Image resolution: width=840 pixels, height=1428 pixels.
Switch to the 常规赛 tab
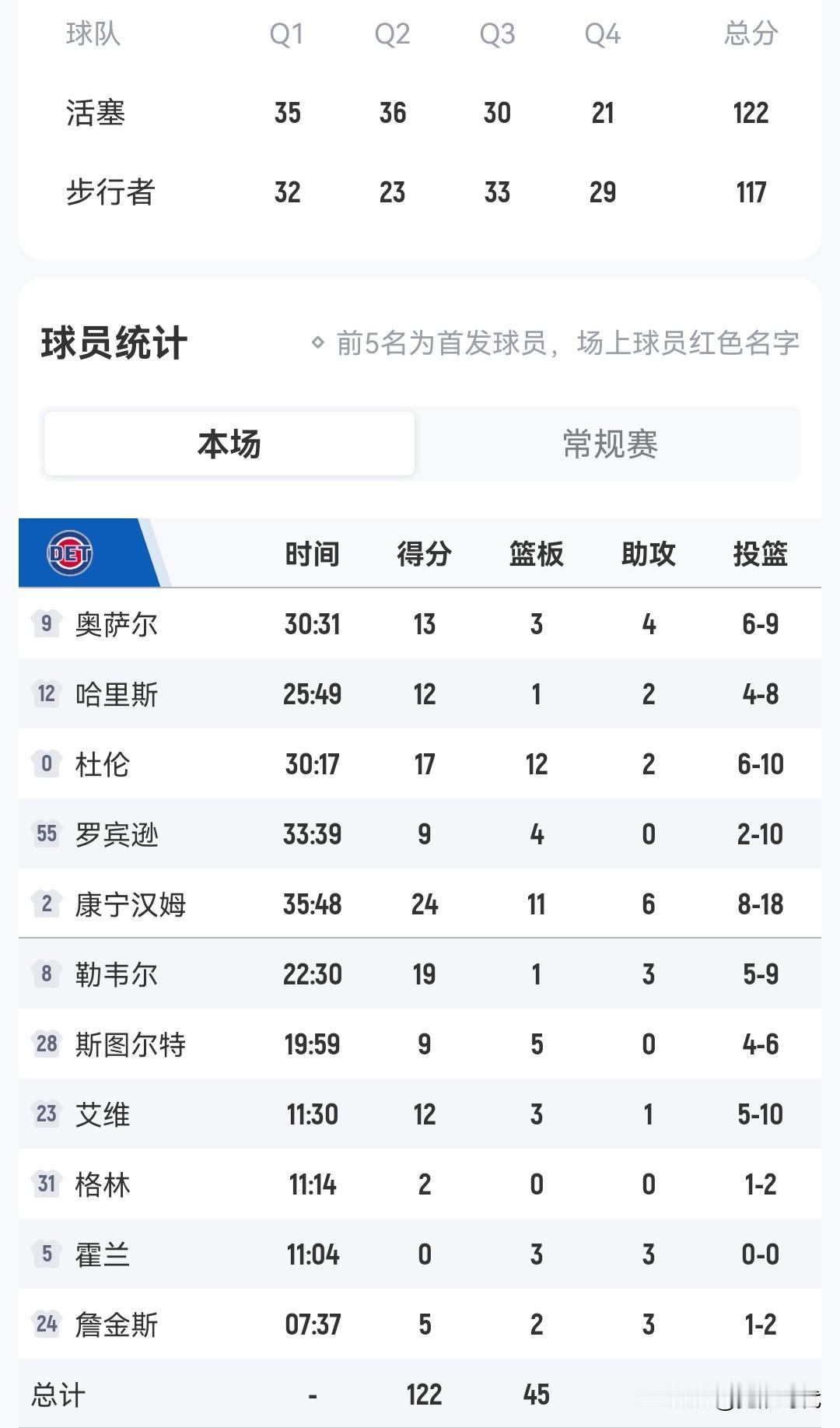point(614,442)
